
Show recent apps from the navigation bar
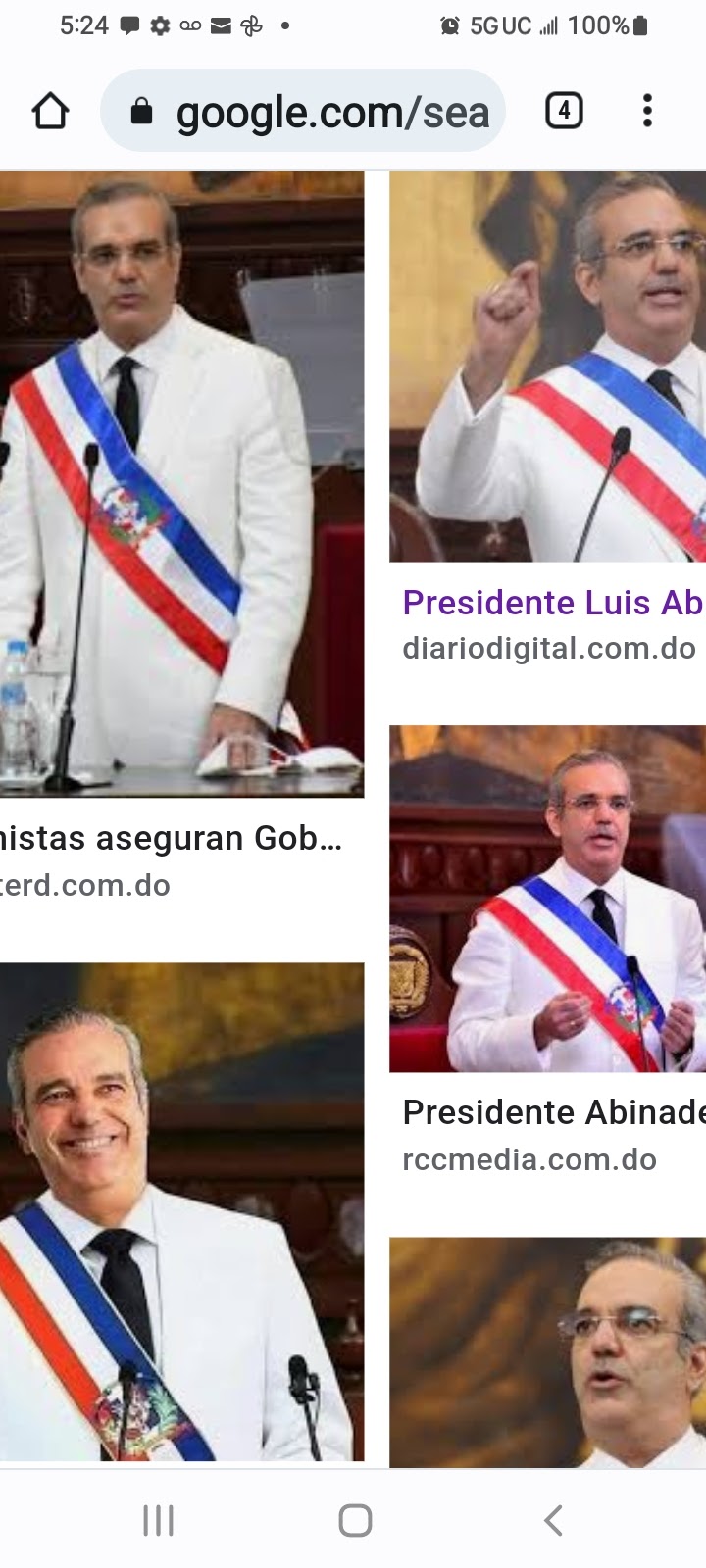coord(158,1520)
